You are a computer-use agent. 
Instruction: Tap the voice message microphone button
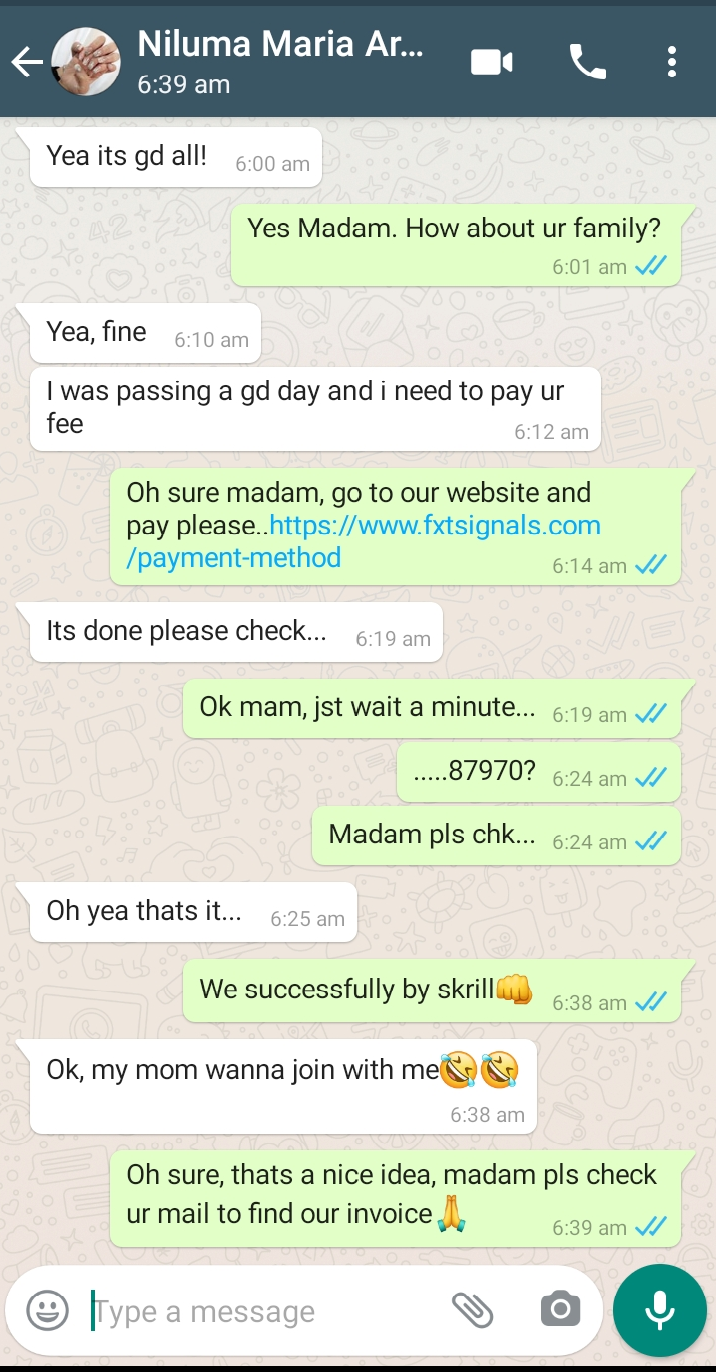tap(660, 1310)
